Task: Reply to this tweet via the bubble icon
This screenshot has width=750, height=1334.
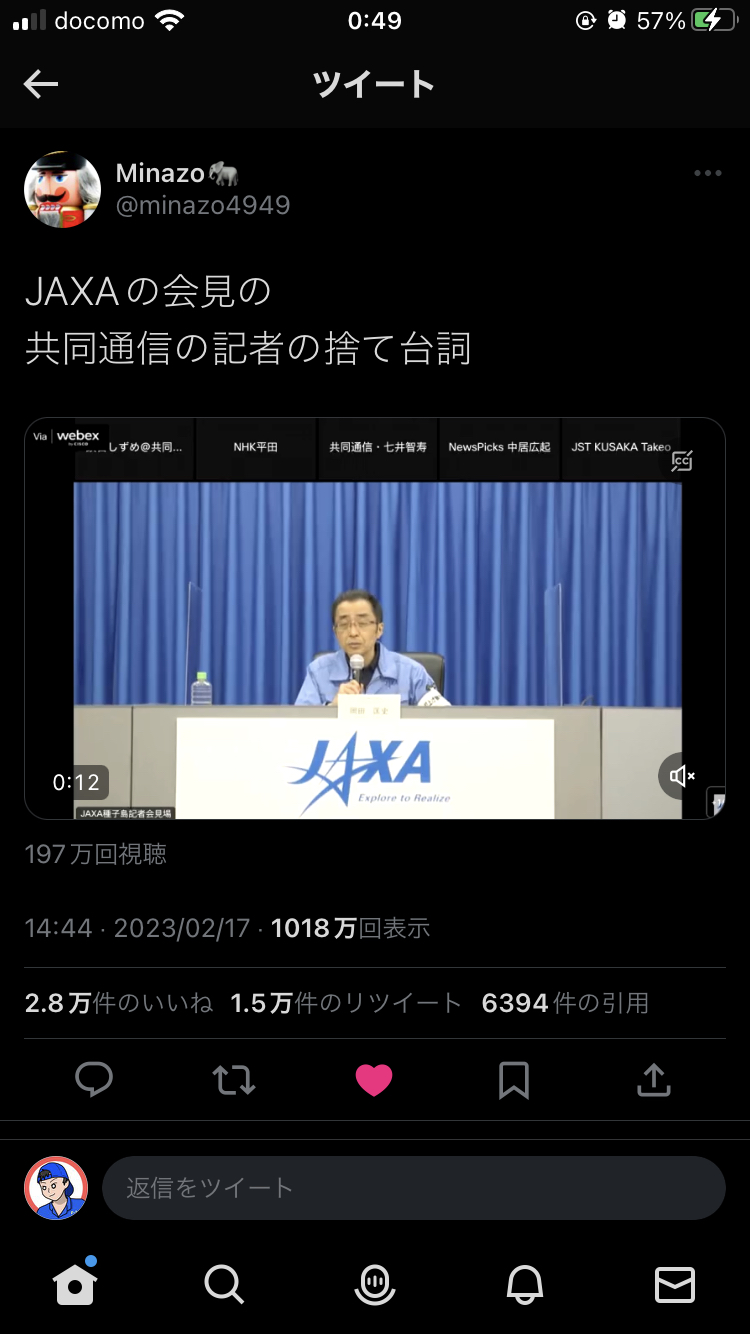Action: tap(94, 1080)
